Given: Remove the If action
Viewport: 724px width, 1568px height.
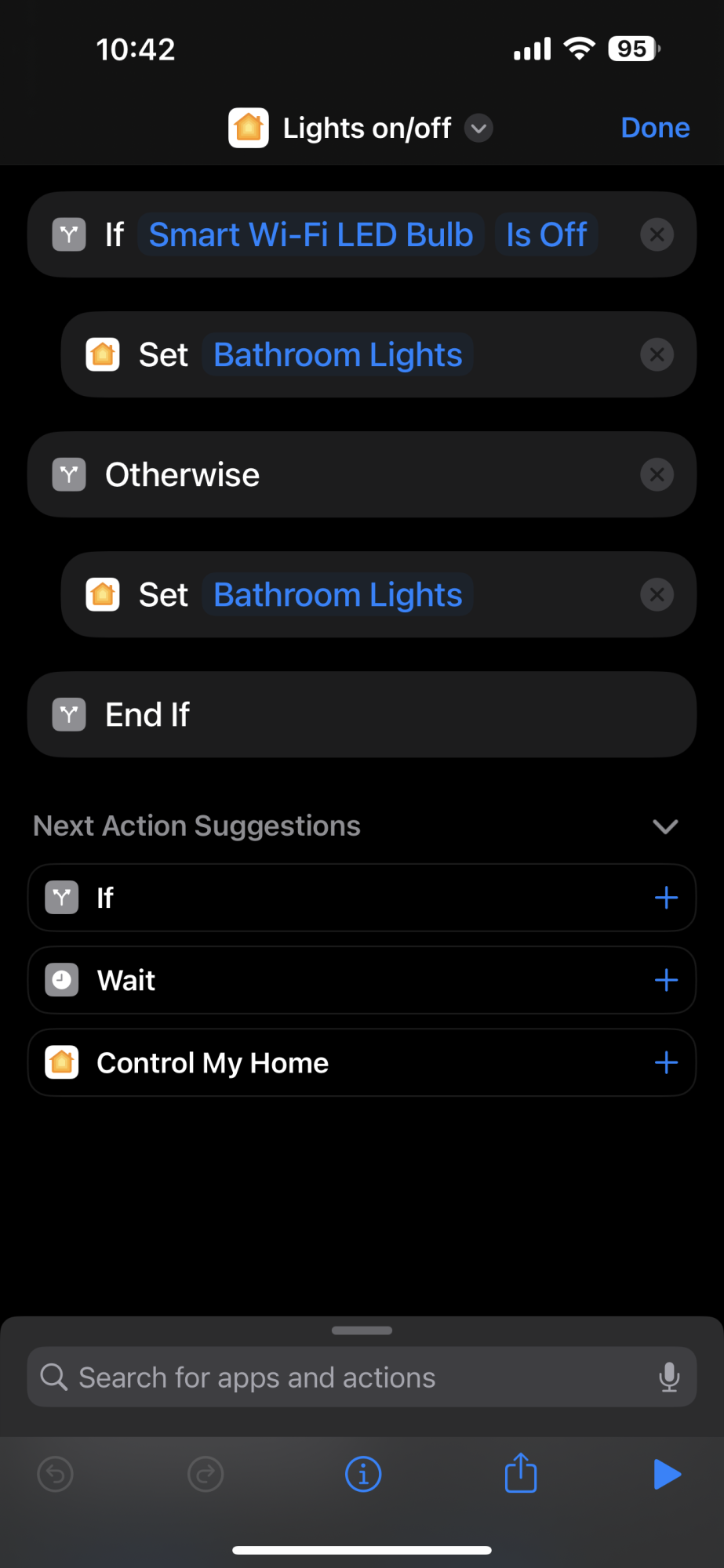Looking at the screenshot, I should [657, 234].
